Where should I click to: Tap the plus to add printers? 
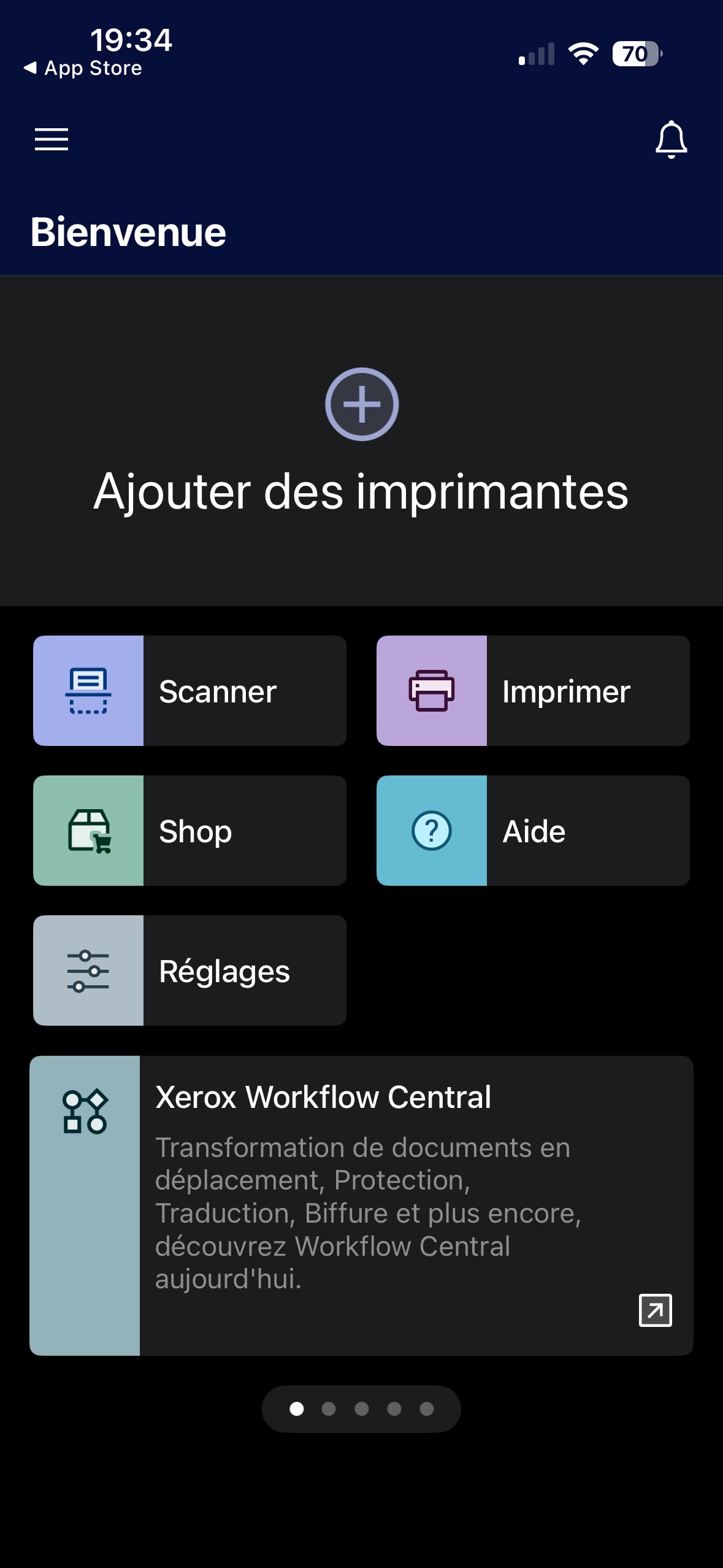362,404
